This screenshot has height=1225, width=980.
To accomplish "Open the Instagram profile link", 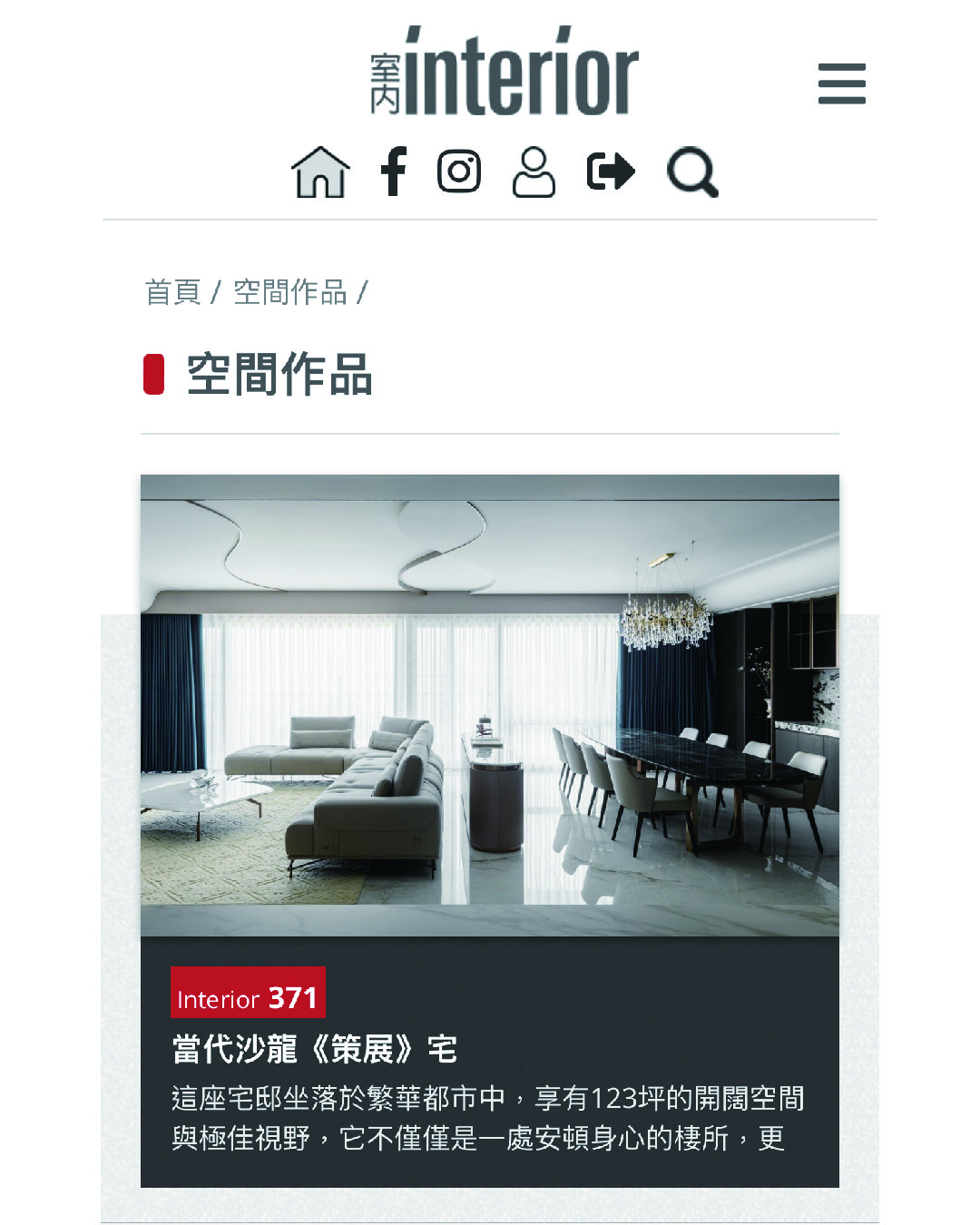I will click(459, 171).
